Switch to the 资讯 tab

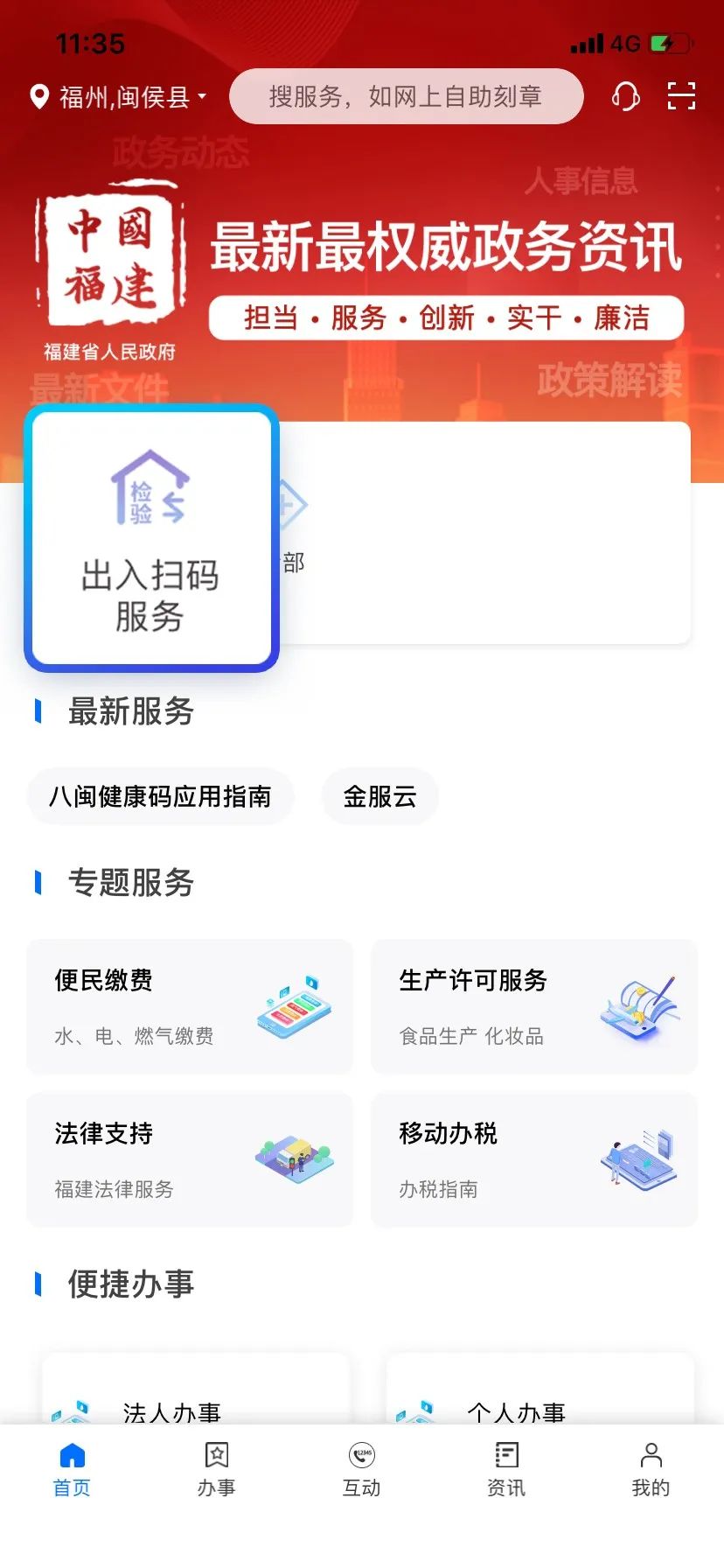click(506, 1470)
